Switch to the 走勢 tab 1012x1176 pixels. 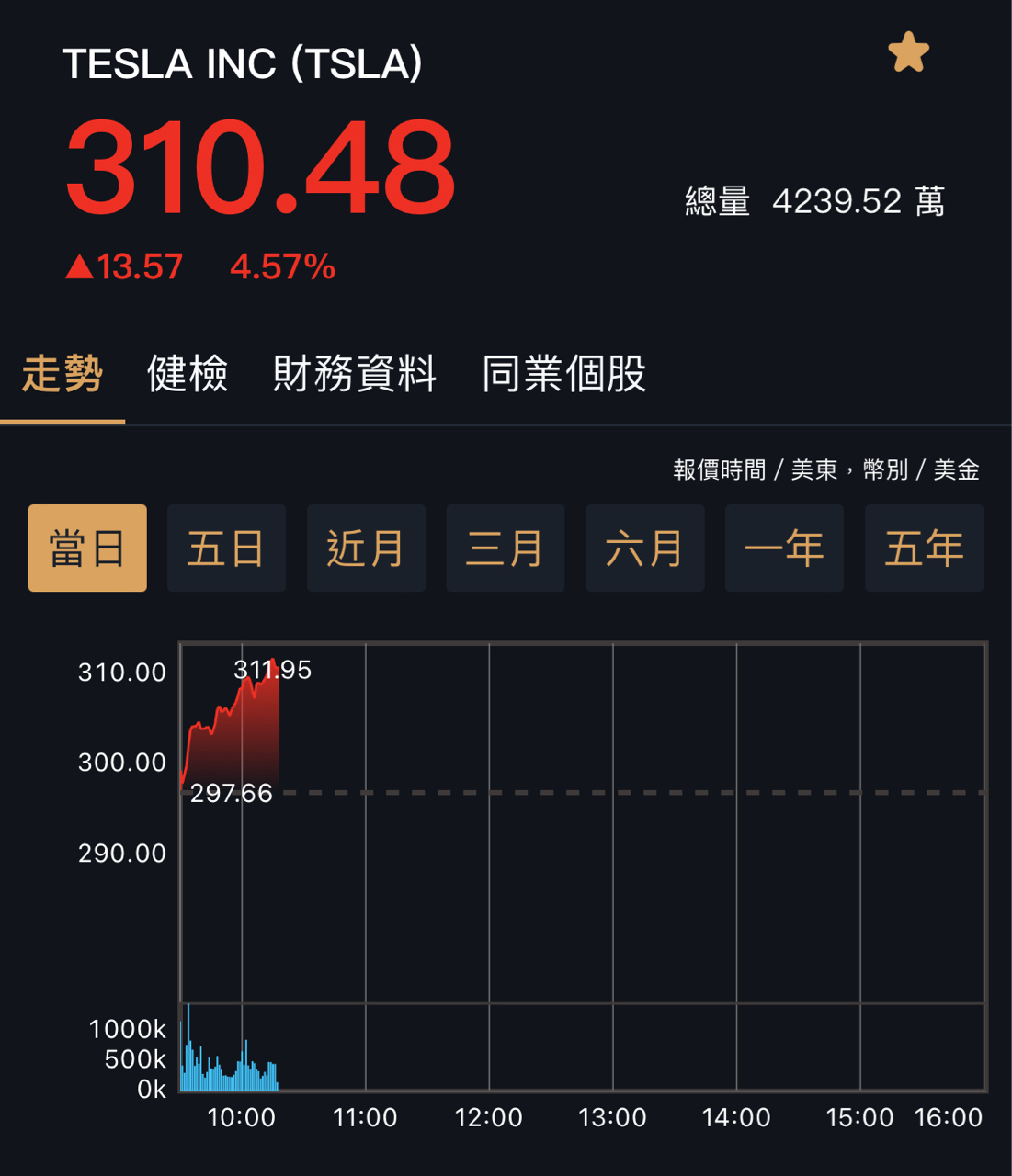(x=63, y=374)
